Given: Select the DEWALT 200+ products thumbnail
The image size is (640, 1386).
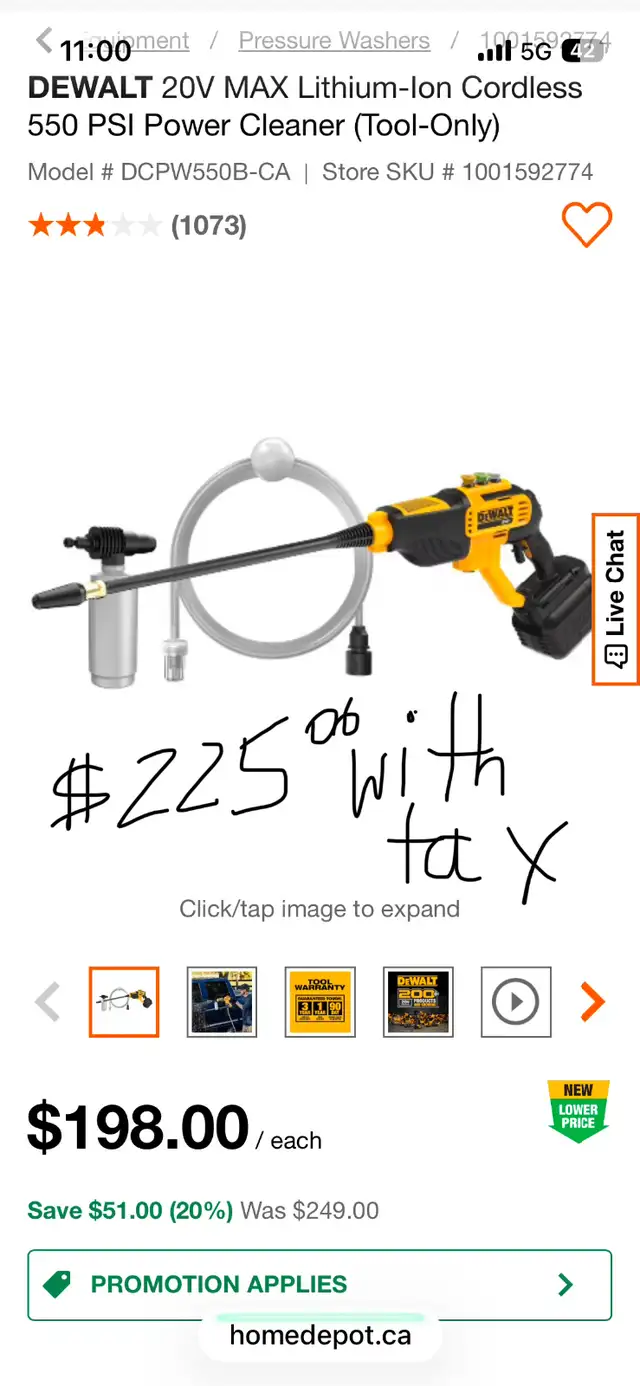Looking at the screenshot, I should (x=418, y=1001).
